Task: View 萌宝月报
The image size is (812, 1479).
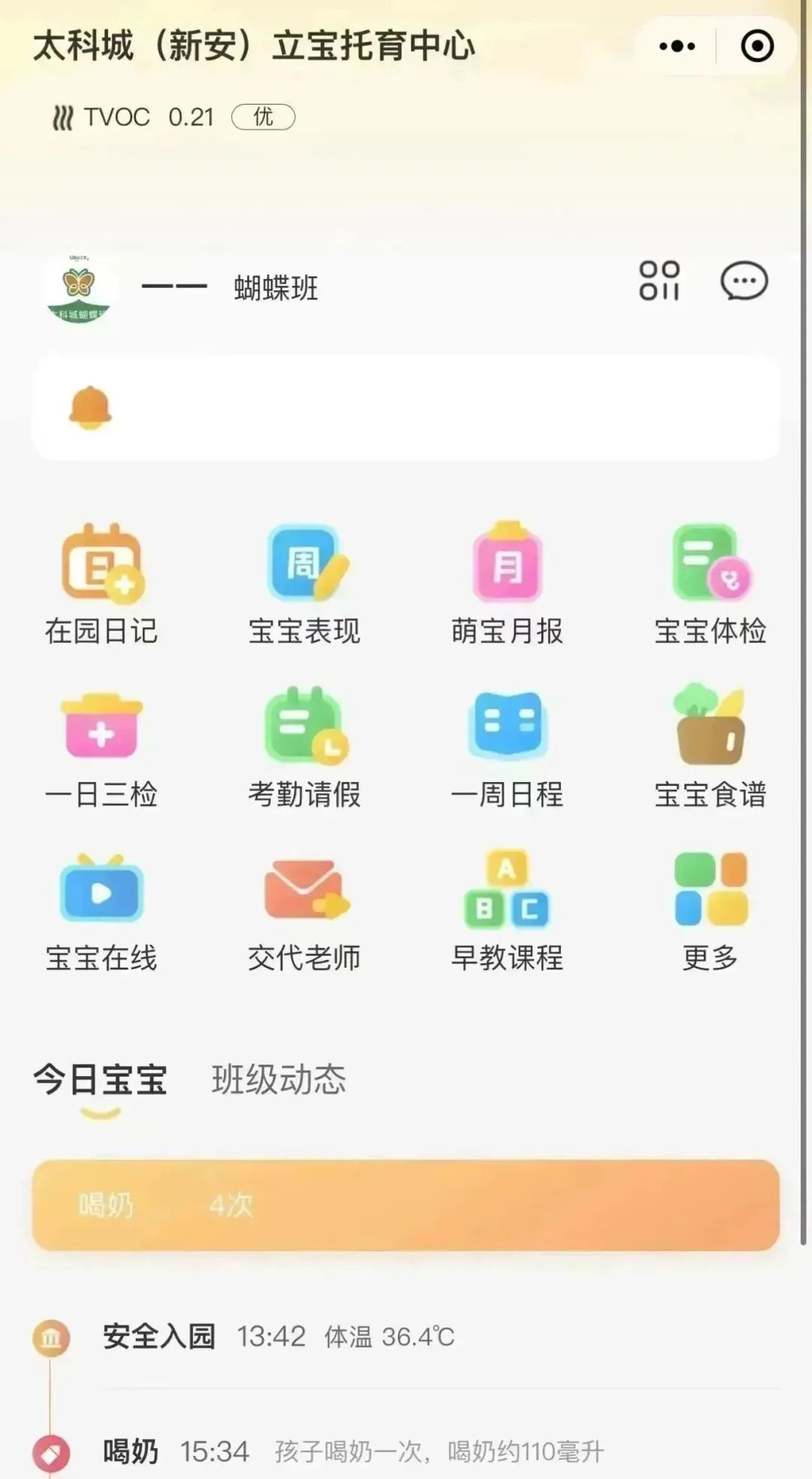Action: tap(507, 583)
